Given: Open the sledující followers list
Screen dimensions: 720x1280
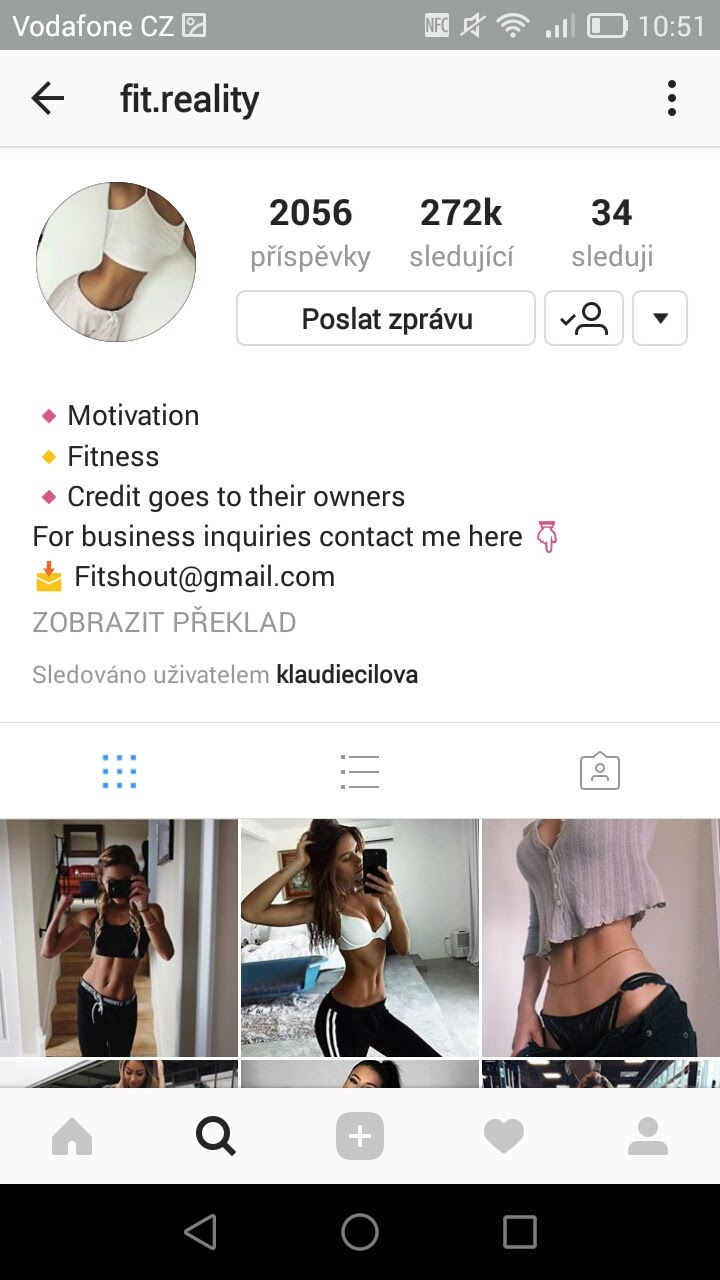Looking at the screenshot, I should coord(461,232).
